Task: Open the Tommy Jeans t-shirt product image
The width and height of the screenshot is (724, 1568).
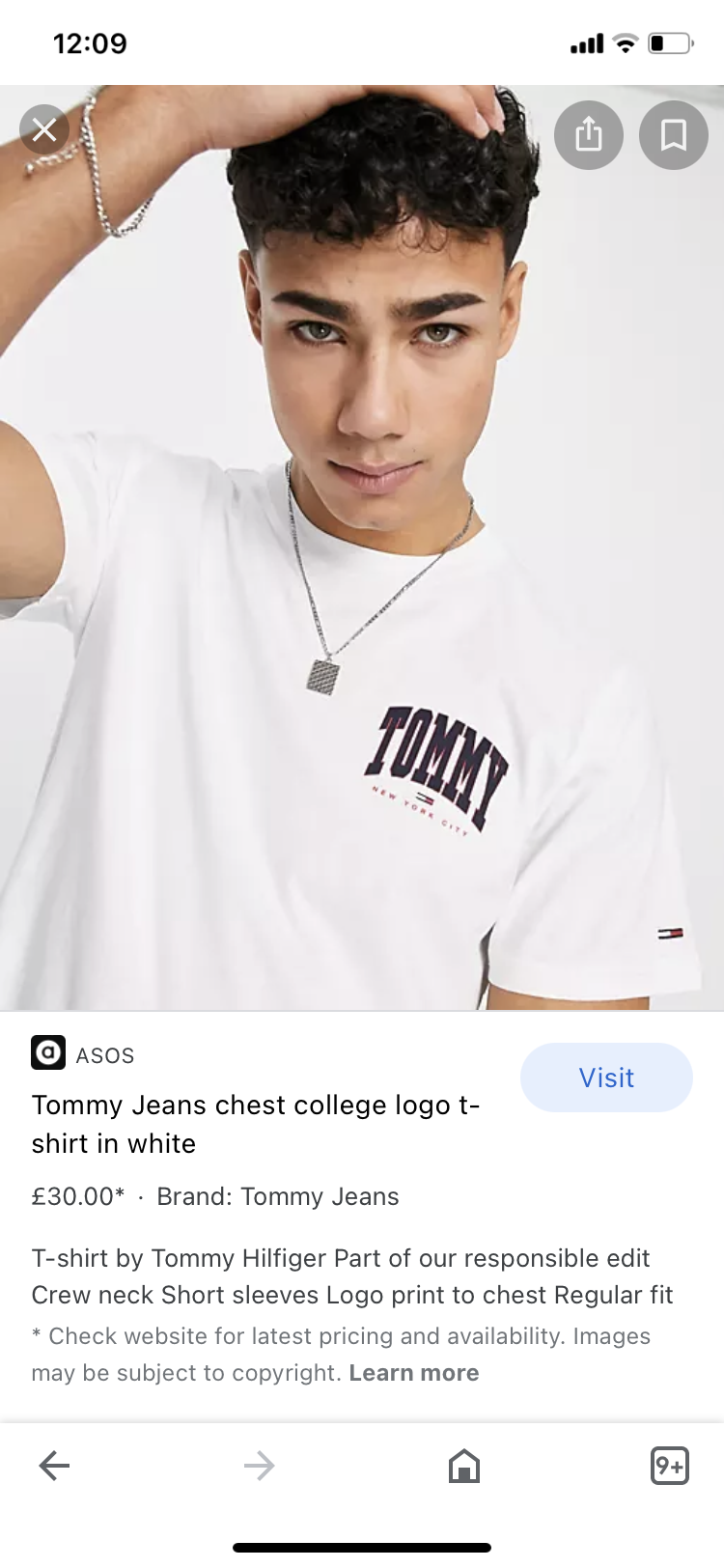Action: pos(362,579)
